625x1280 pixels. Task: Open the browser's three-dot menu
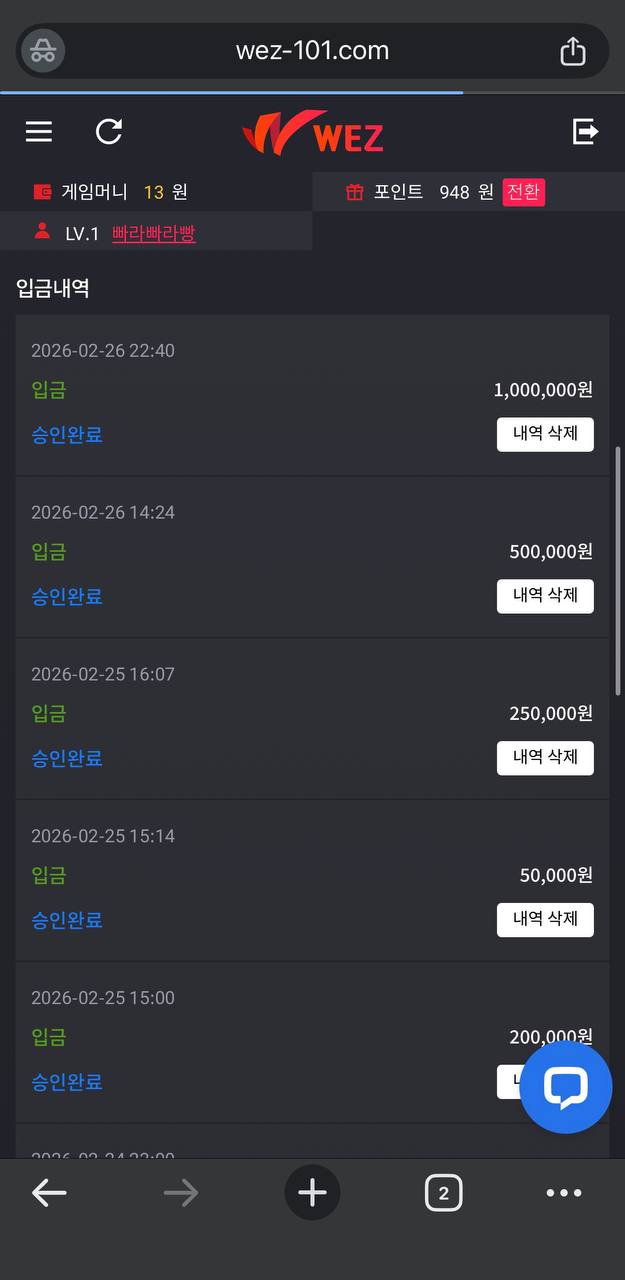564,1193
